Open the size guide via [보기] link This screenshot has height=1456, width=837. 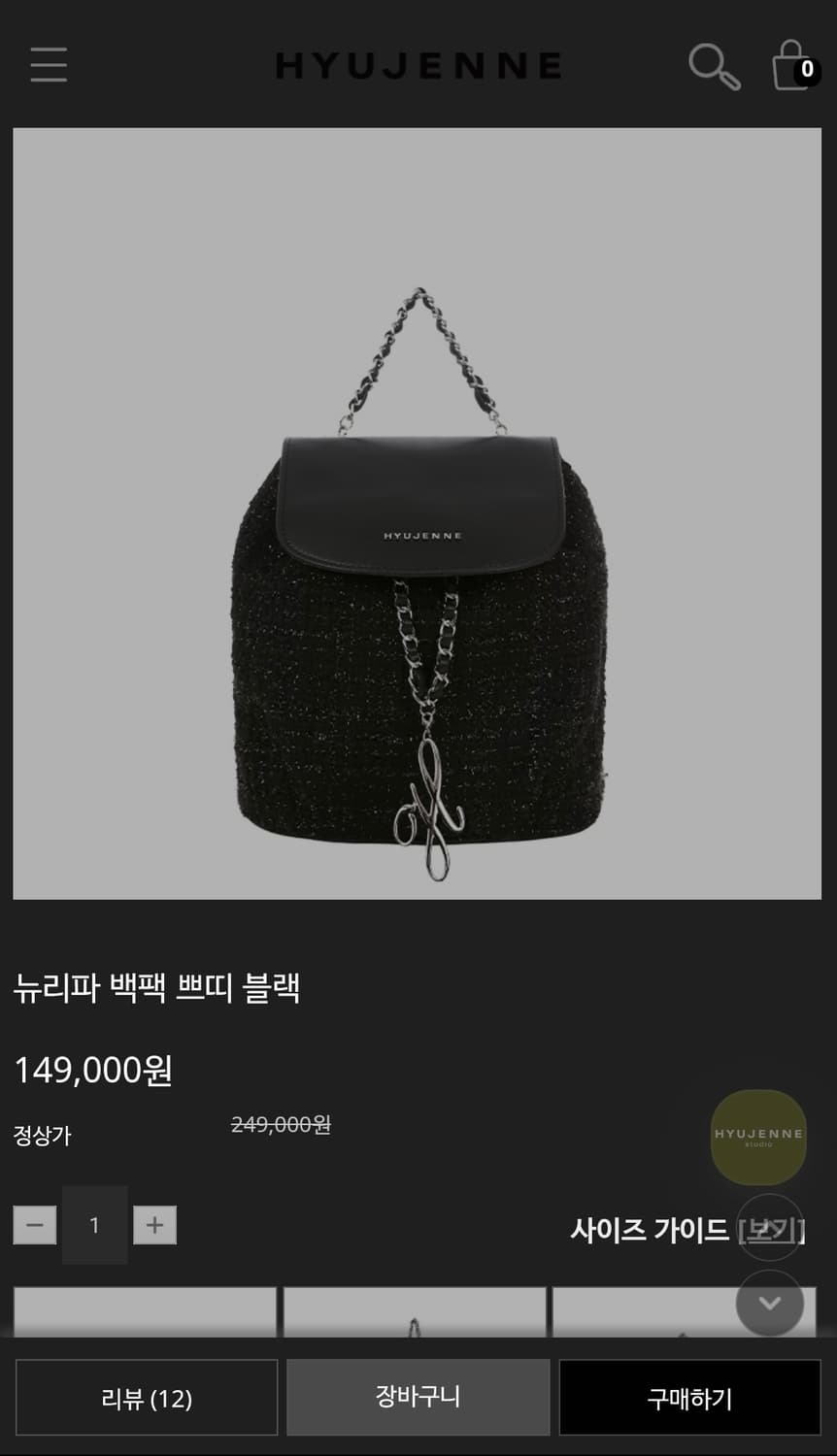pos(772,1230)
